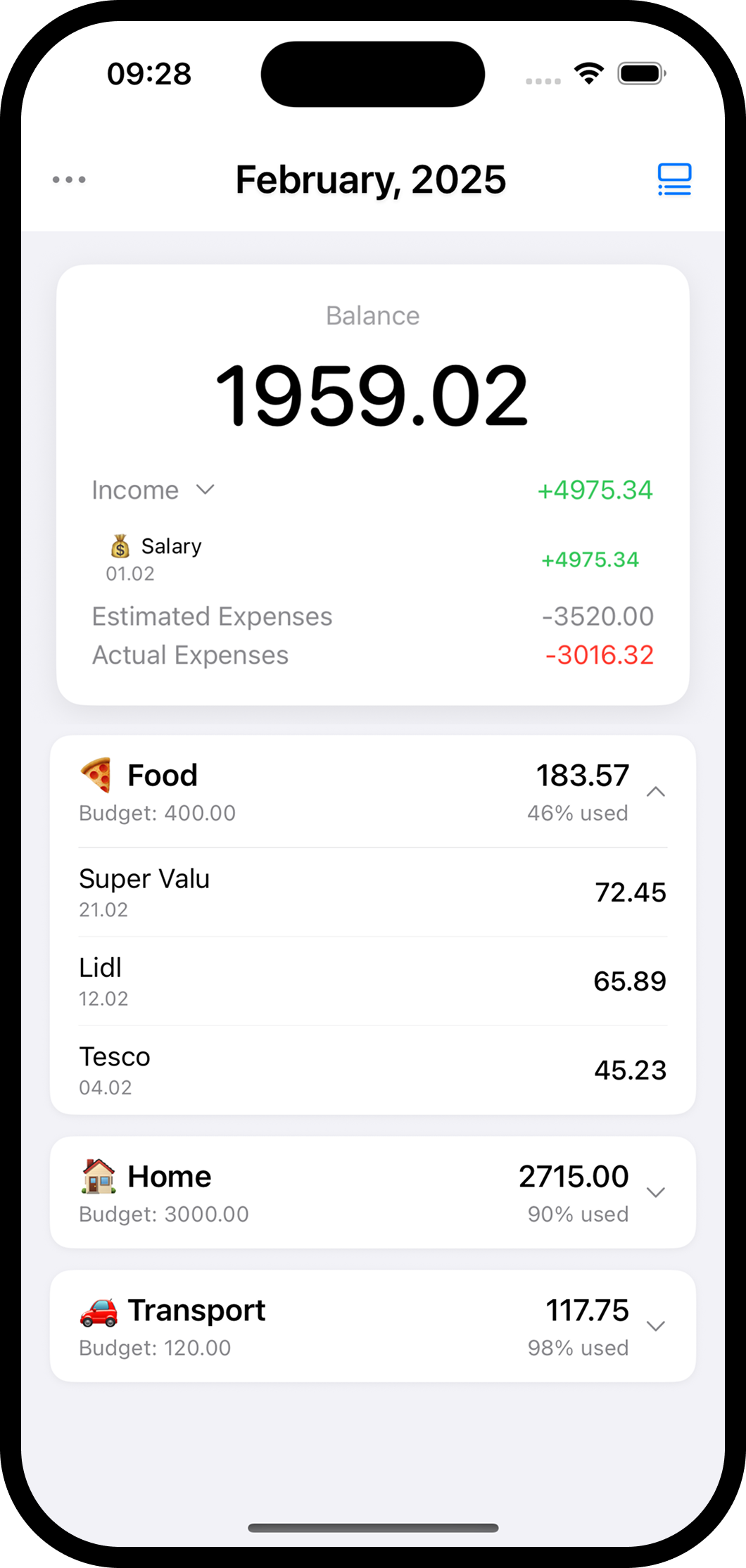Collapse the Income section
Viewport: 746px width, 1568px height.
pyautogui.click(x=205, y=490)
